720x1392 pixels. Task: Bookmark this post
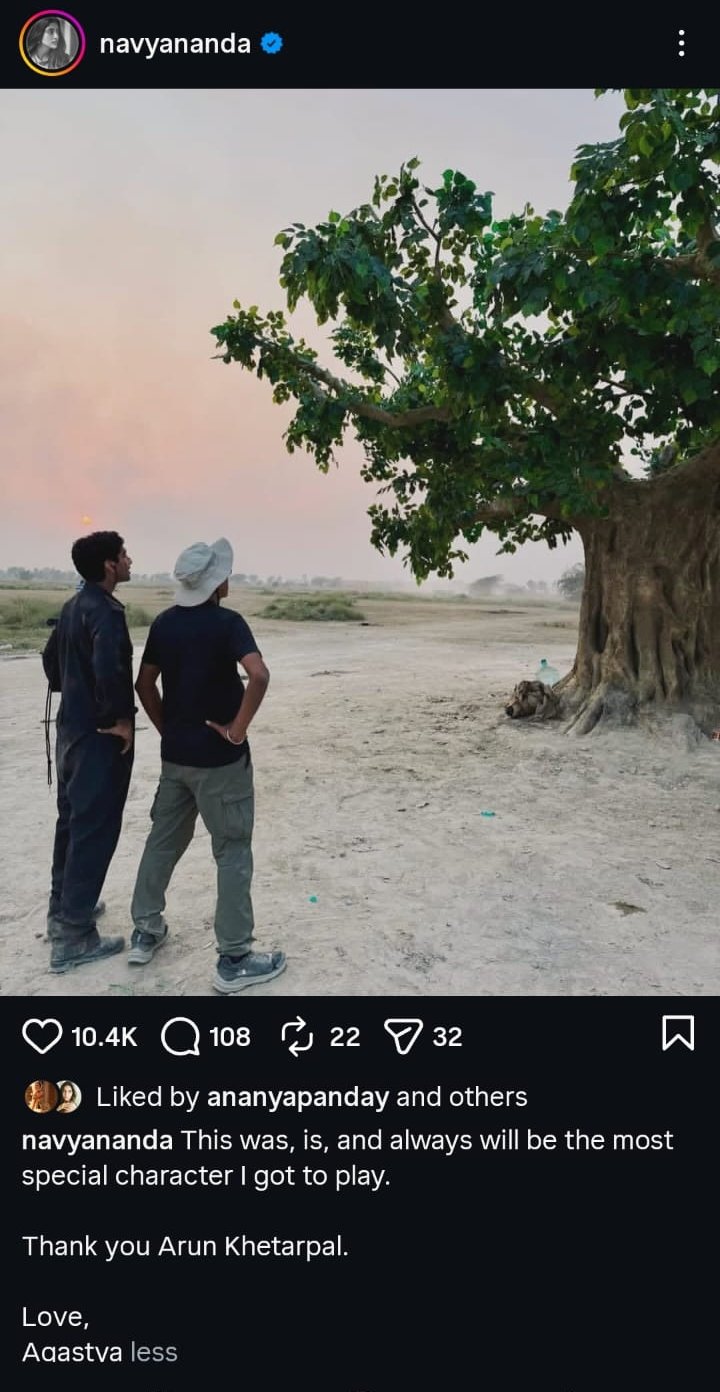pos(677,1034)
